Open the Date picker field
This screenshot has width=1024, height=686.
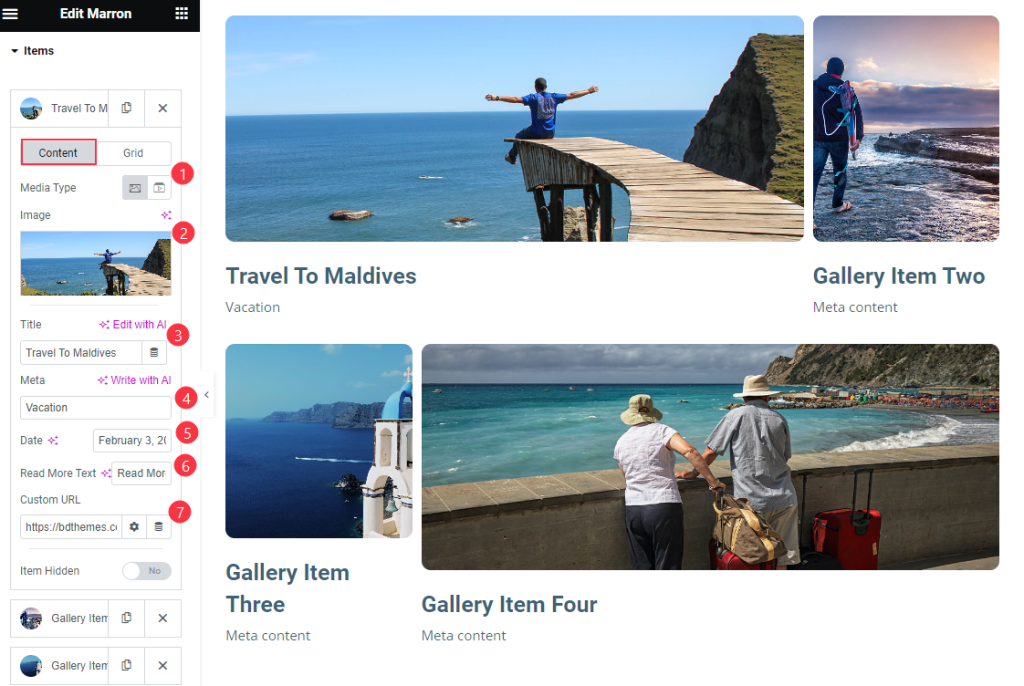click(x=131, y=441)
